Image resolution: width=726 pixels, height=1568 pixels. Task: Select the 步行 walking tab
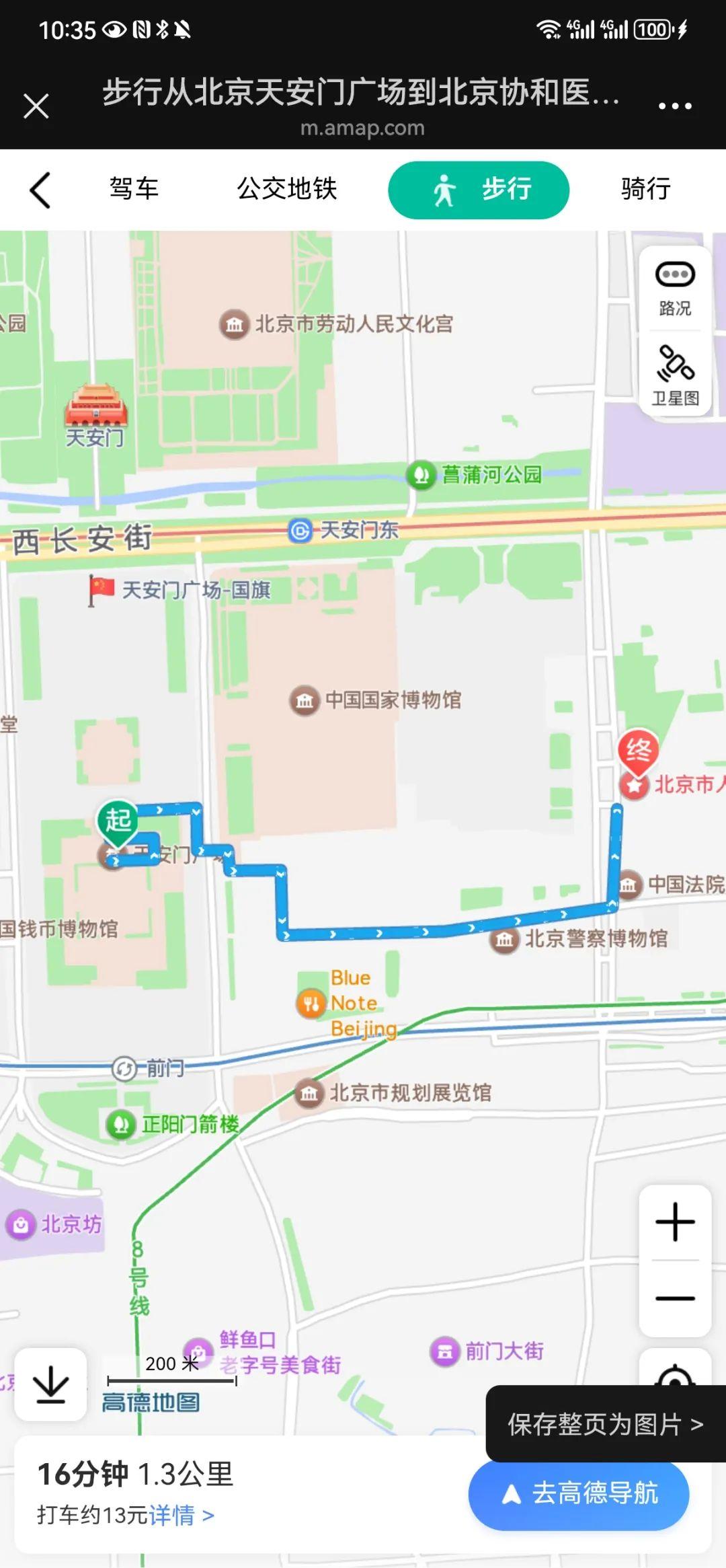(x=479, y=190)
